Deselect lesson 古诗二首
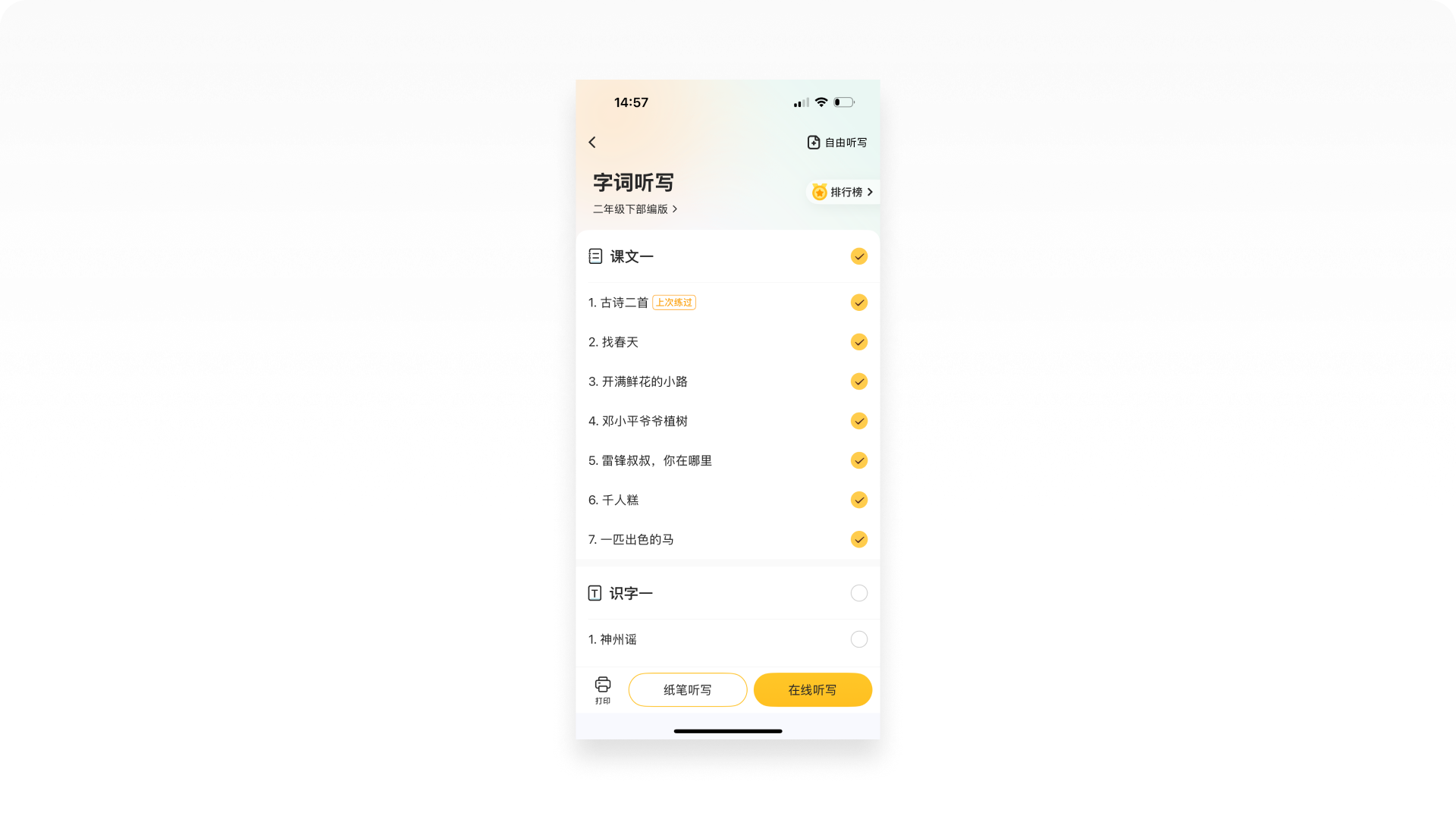The width and height of the screenshot is (1456, 819). pyautogui.click(x=858, y=303)
